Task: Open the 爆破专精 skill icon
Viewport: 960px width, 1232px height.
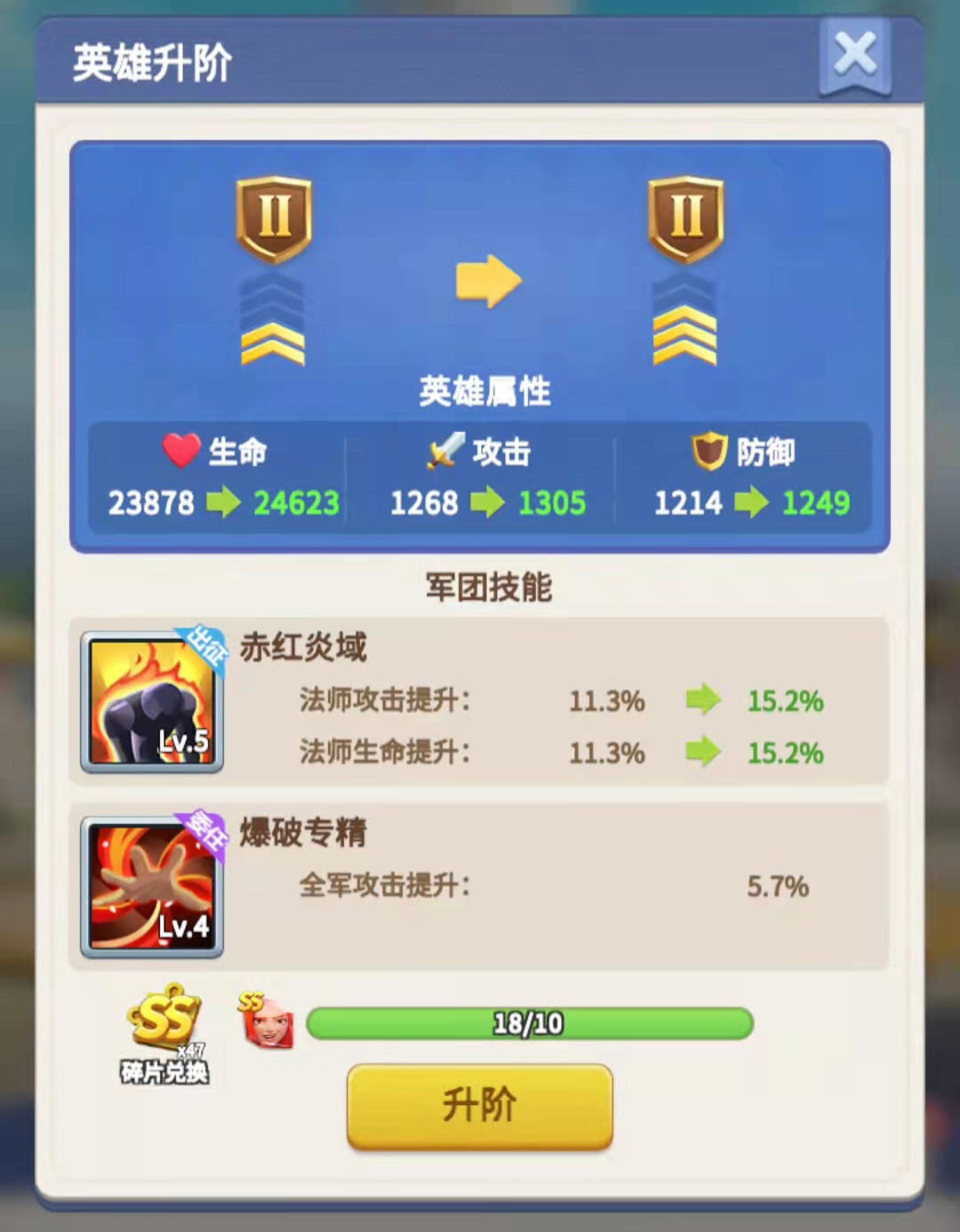Action: click(x=152, y=887)
